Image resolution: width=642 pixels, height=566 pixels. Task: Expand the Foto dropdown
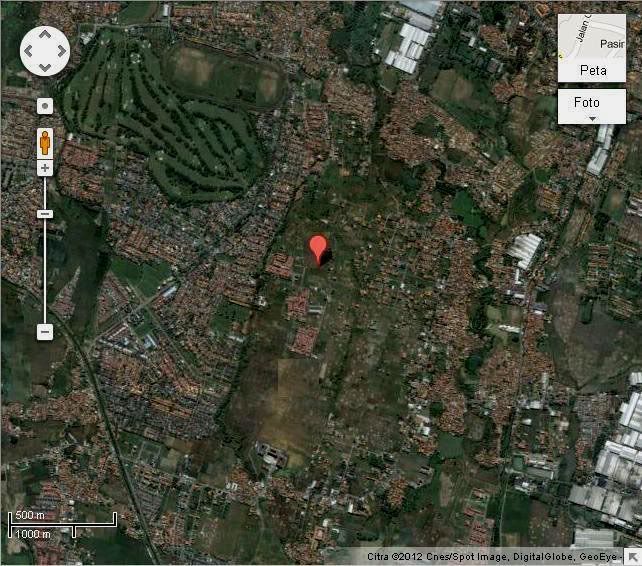(x=591, y=106)
